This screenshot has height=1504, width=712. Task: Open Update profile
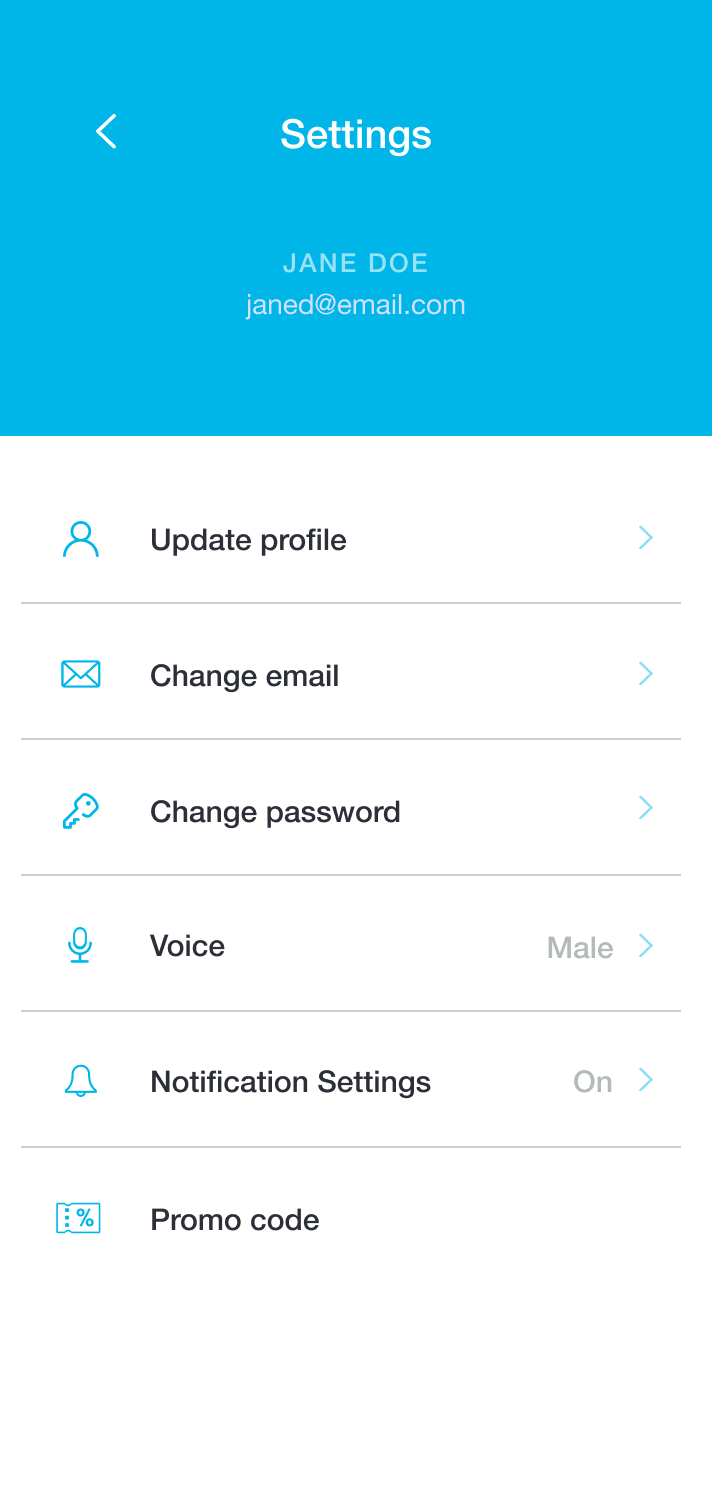(249, 540)
